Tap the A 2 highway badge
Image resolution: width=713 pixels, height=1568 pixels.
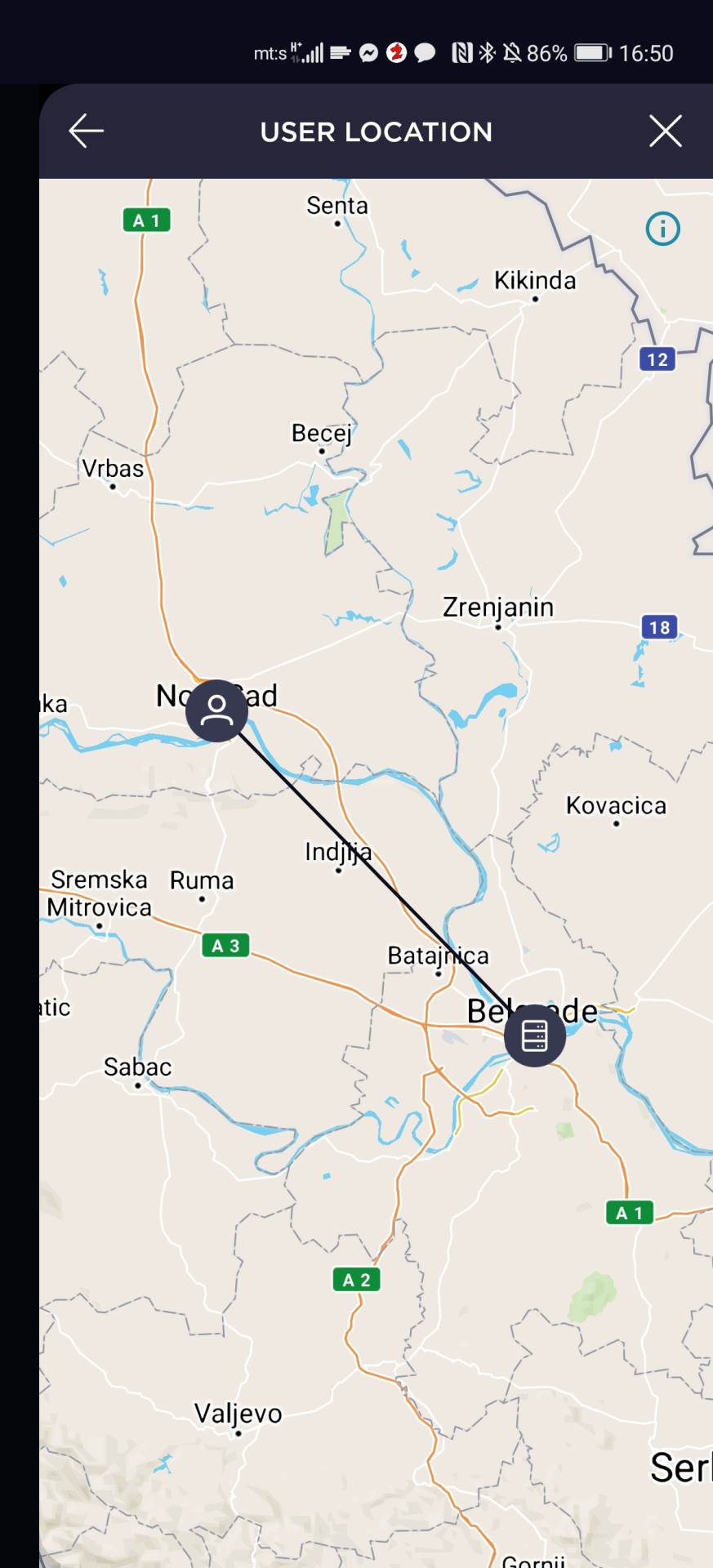point(357,1280)
